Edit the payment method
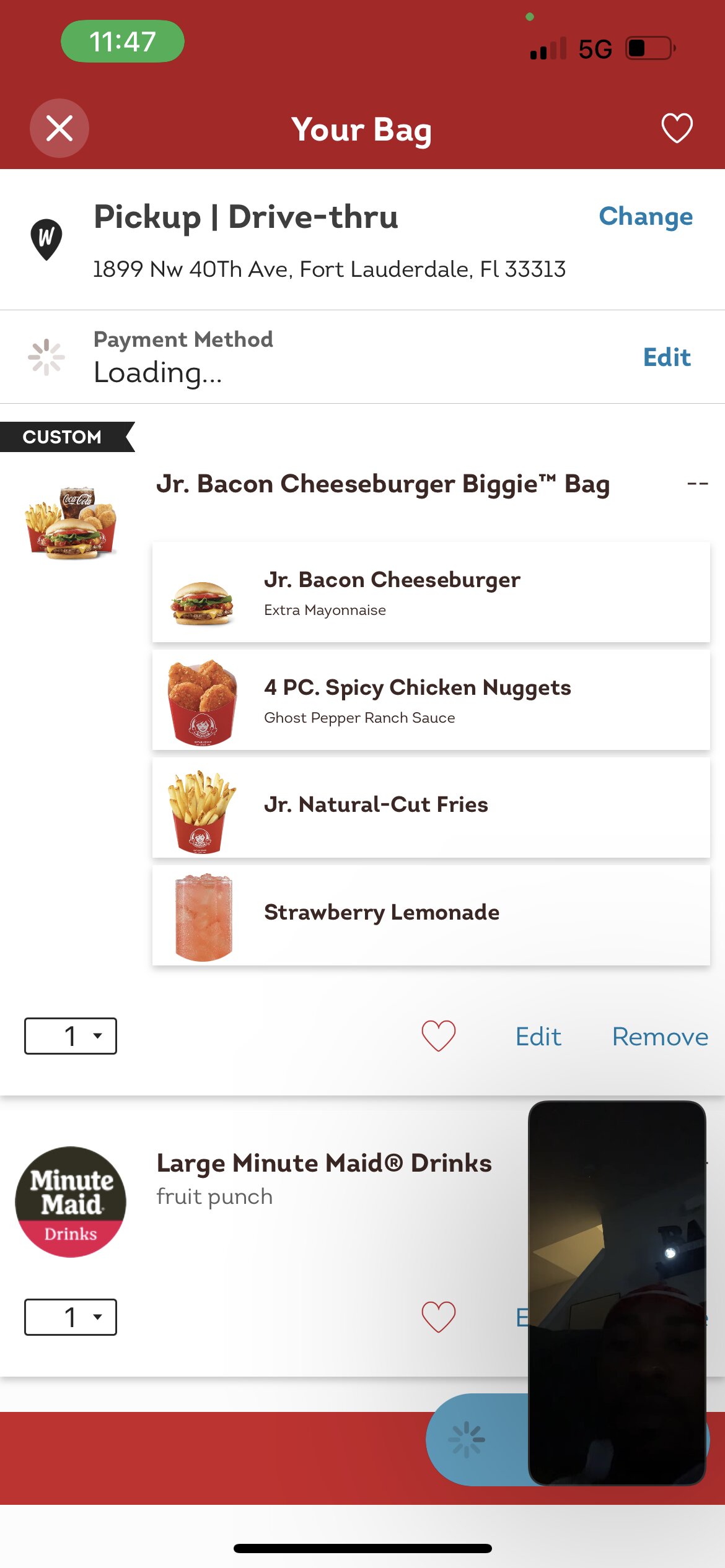 [x=666, y=357]
